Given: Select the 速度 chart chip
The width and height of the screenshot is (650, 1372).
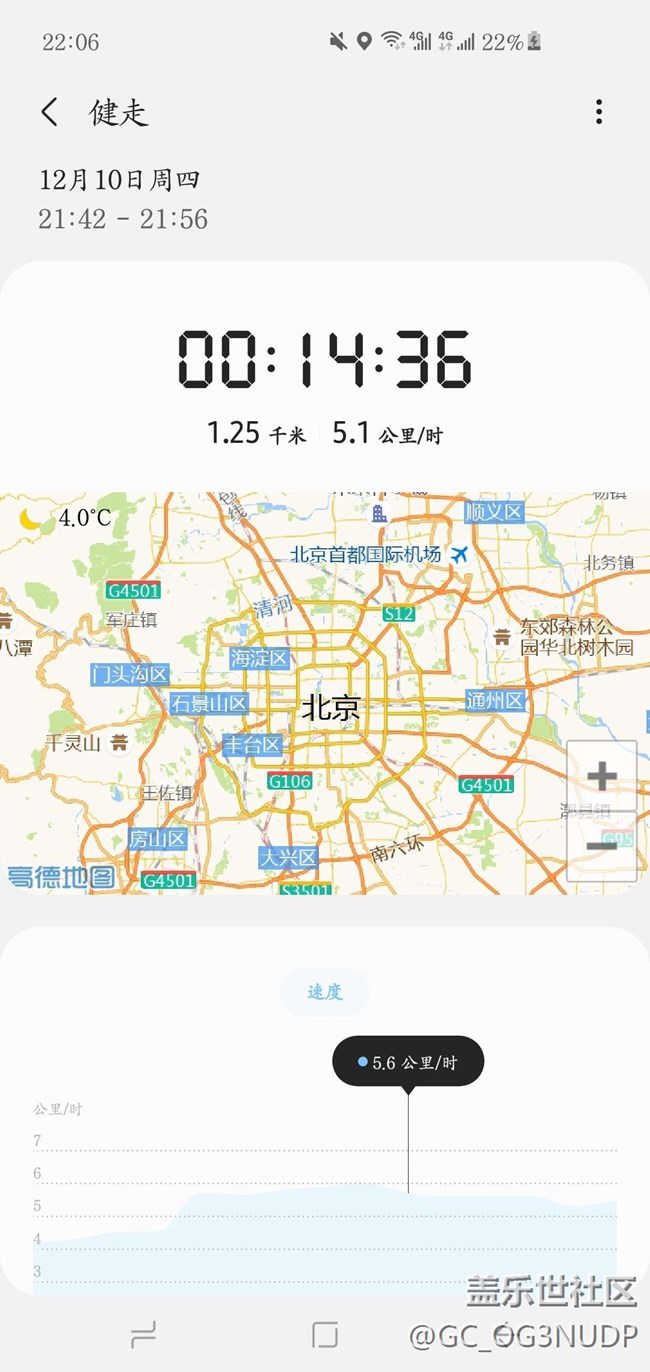Looking at the screenshot, I should tap(325, 992).
